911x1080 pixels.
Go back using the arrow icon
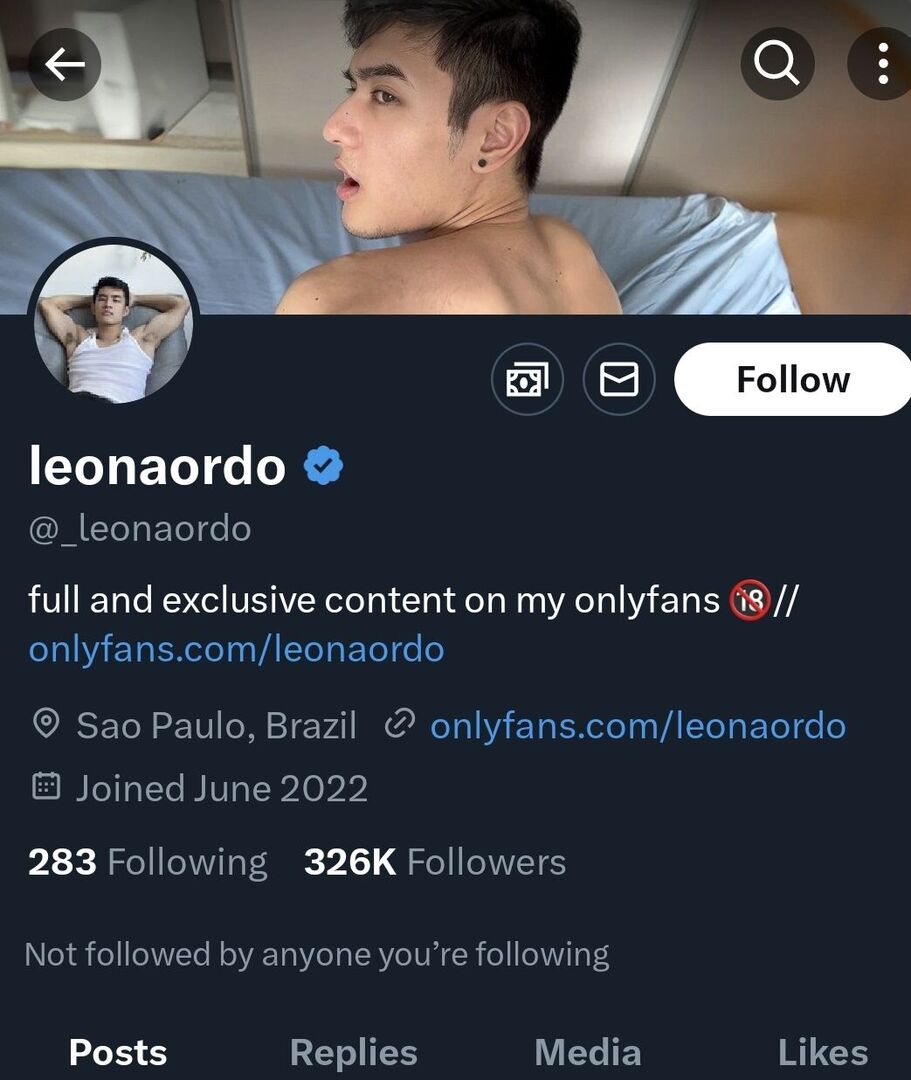click(x=65, y=65)
